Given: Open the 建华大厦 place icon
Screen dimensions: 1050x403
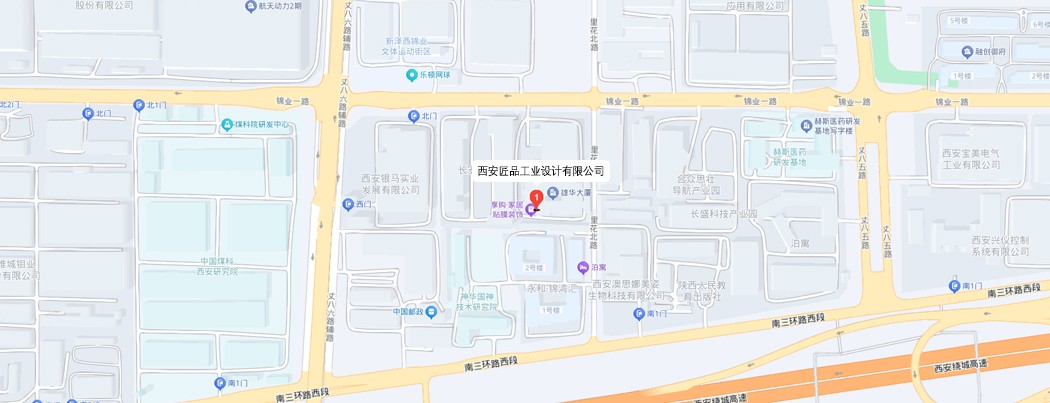Looking at the screenshot, I should pos(553,192).
